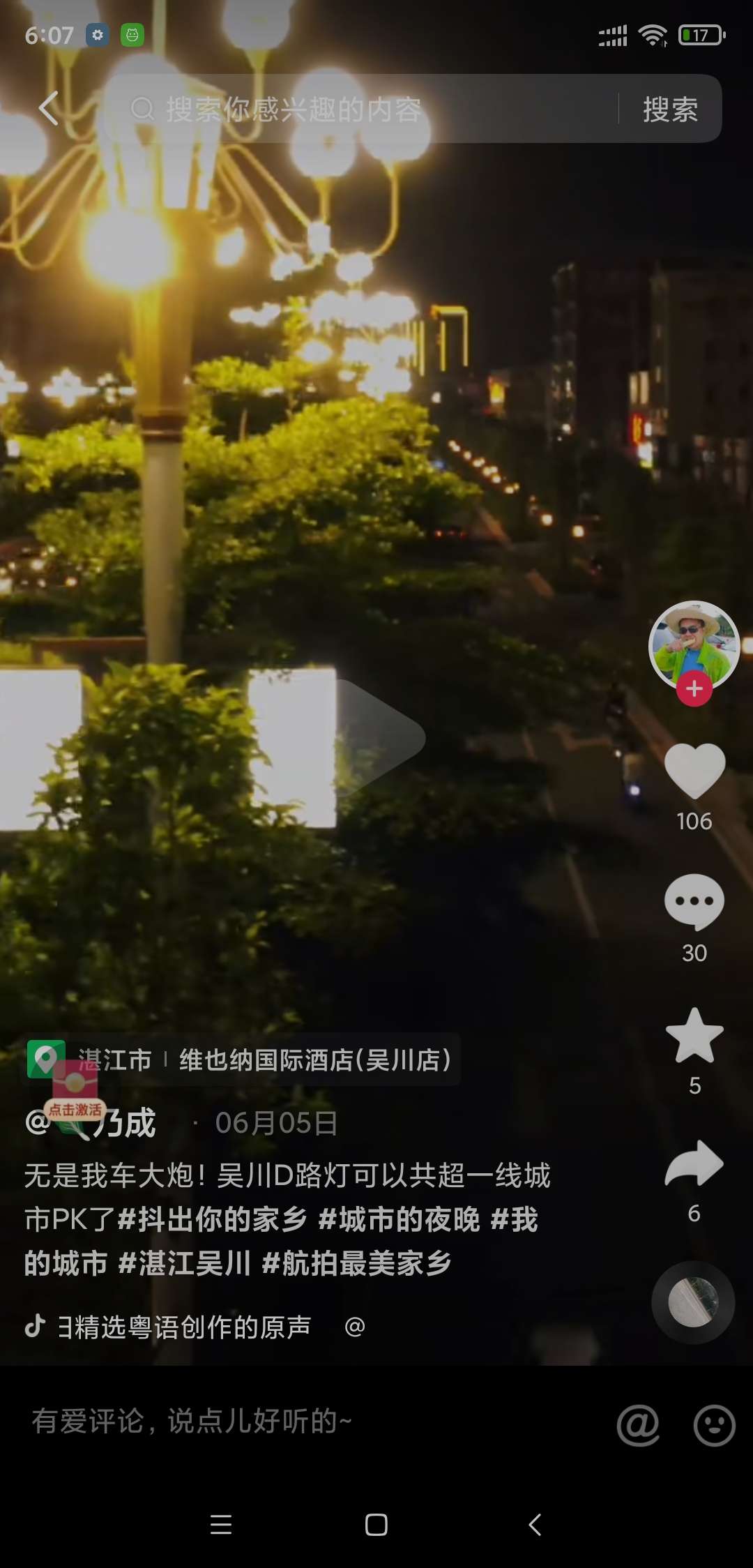Open location 维也纳国际酒店(吴川店)

(x=315, y=1060)
